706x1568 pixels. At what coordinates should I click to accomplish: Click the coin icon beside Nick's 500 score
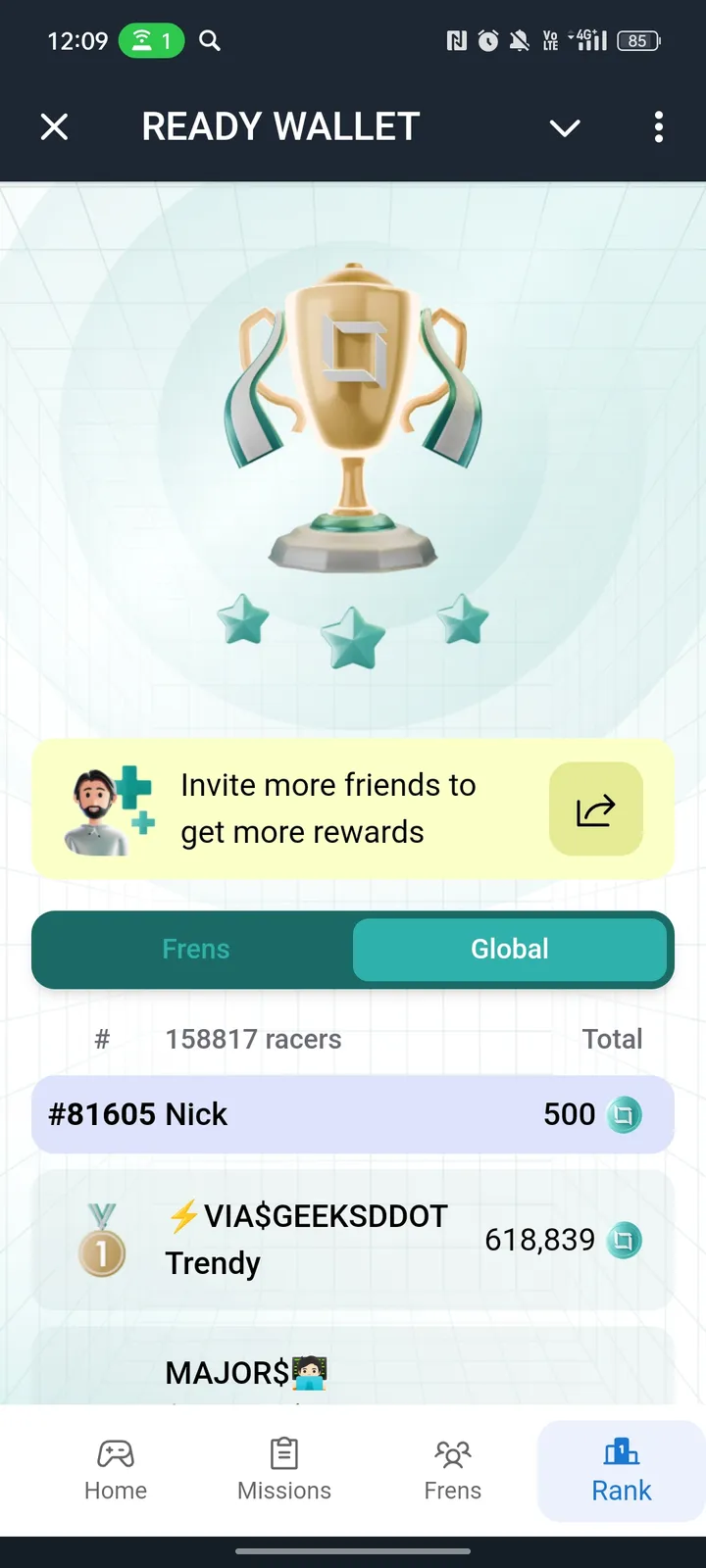(625, 1114)
